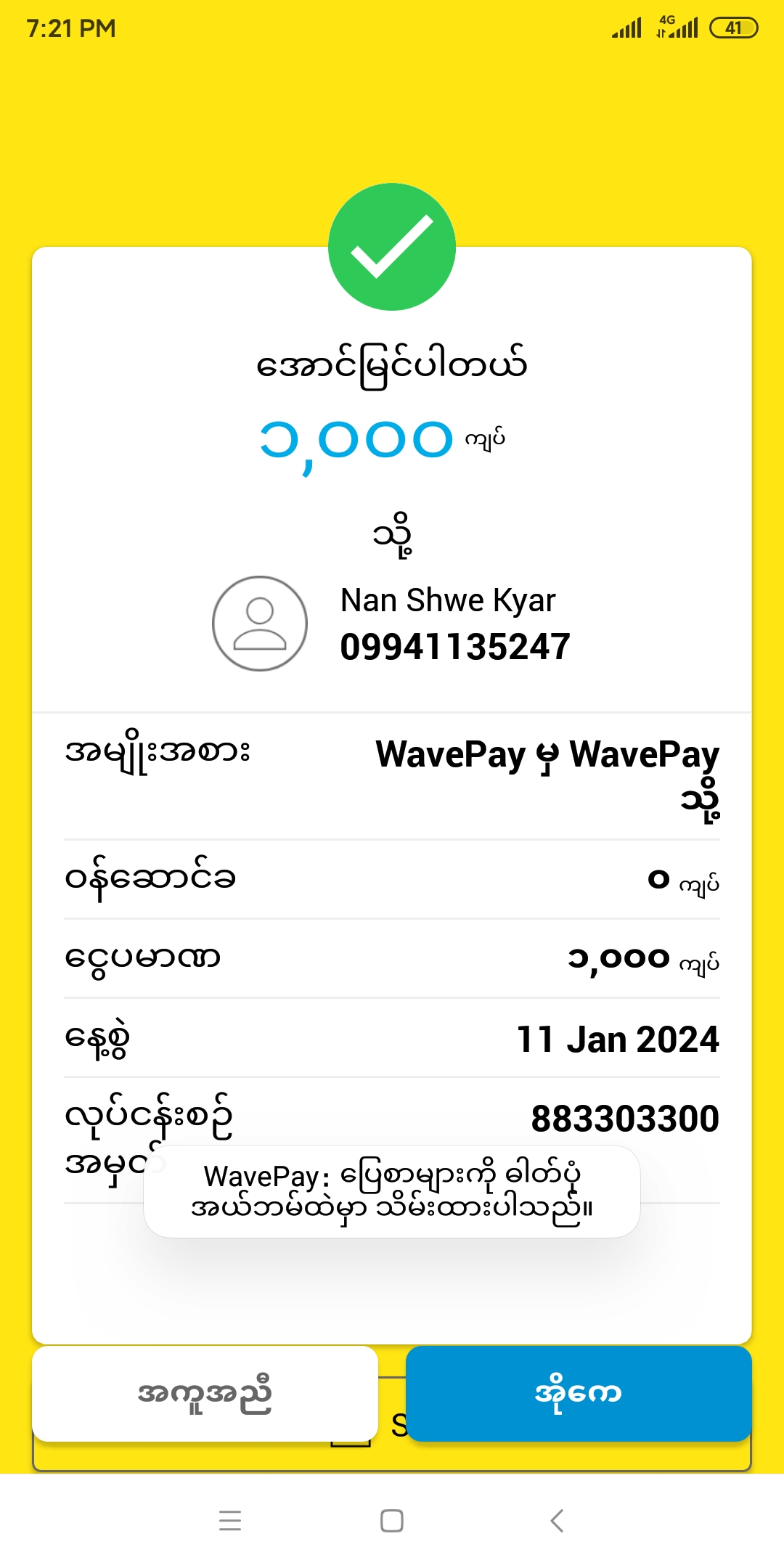
Task: Go back using the system back arrow
Action: click(557, 1520)
